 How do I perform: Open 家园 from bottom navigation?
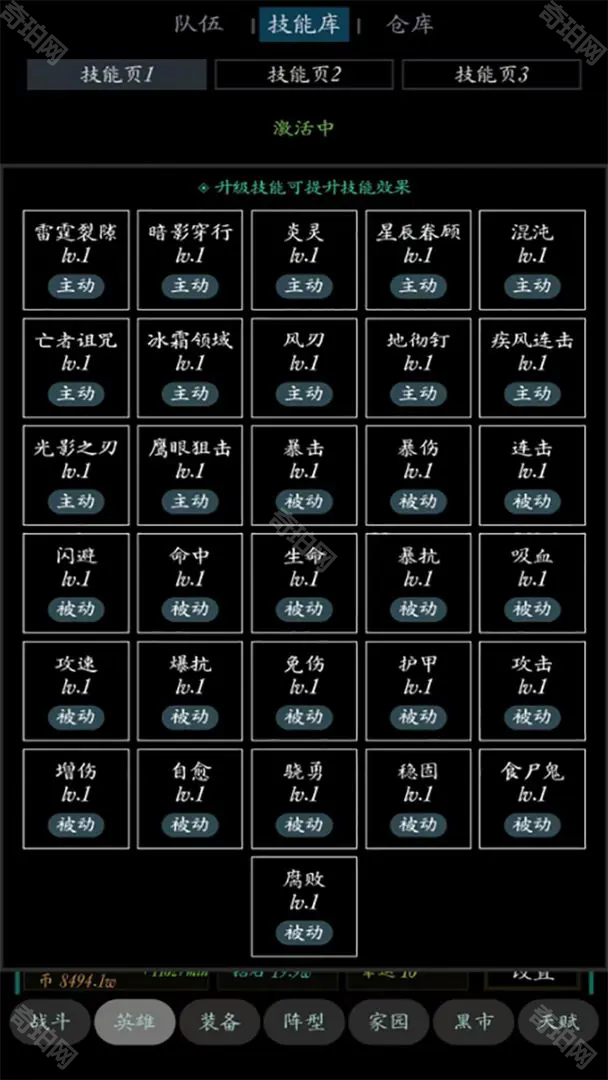point(389,1021)
